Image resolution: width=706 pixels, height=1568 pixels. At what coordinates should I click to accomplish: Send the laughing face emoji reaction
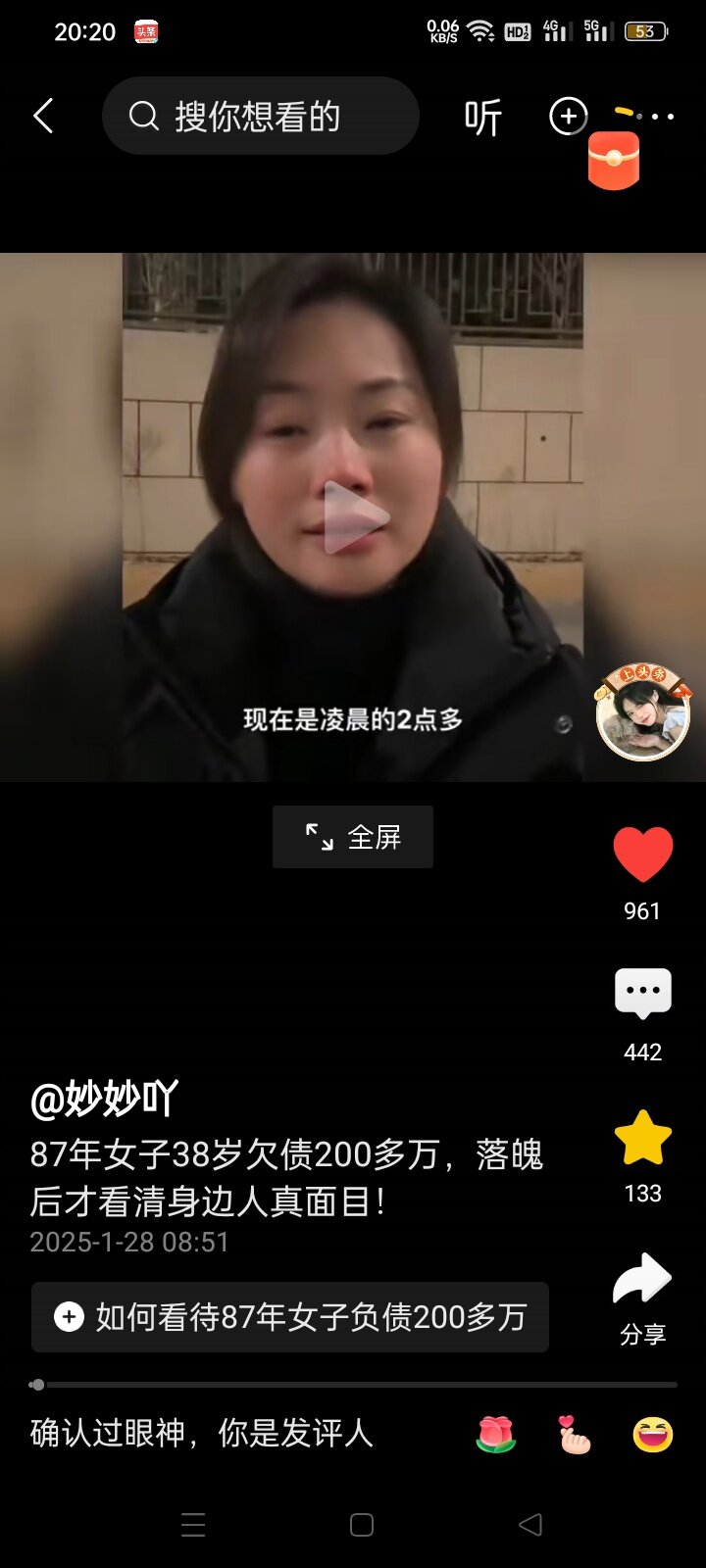653,1435
